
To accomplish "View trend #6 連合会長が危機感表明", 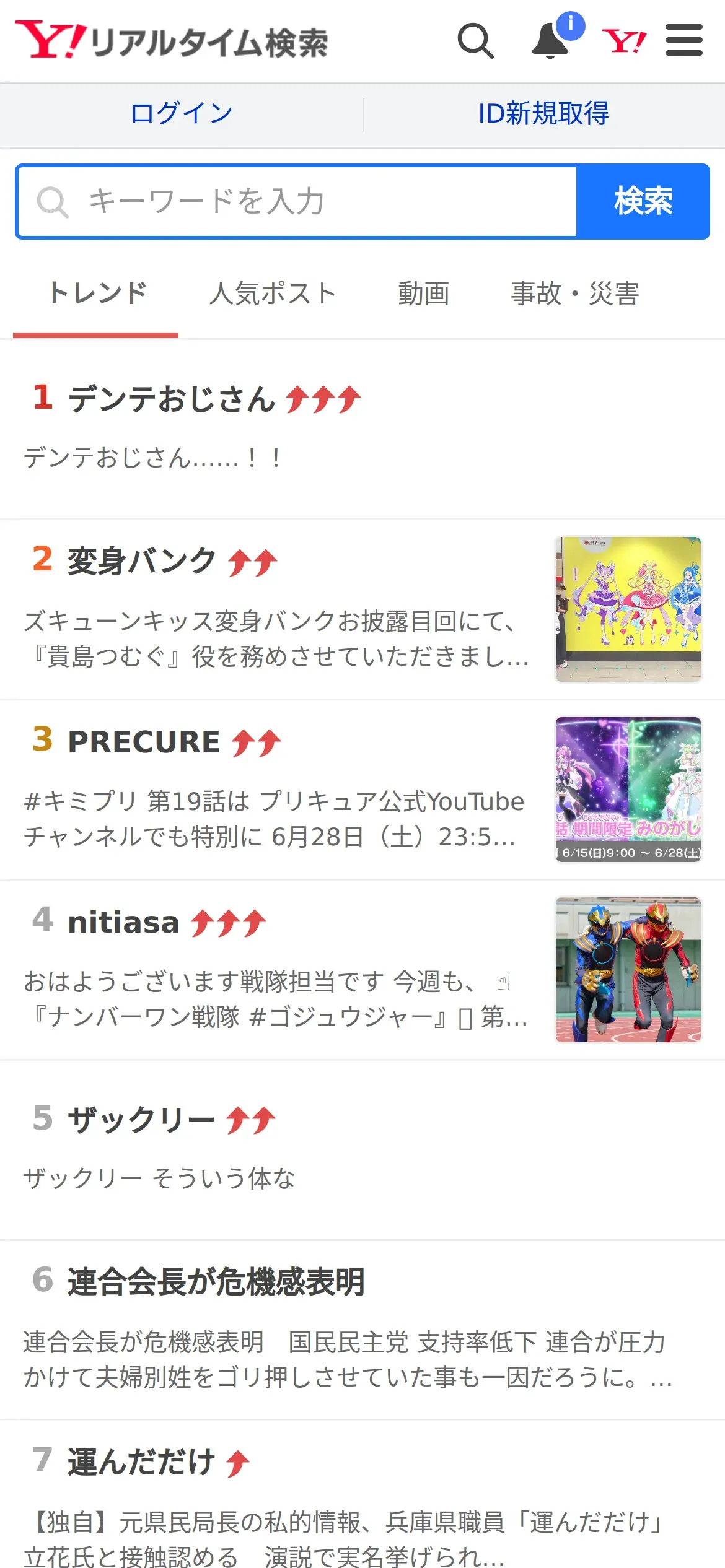I will [x=216, y=1282].
